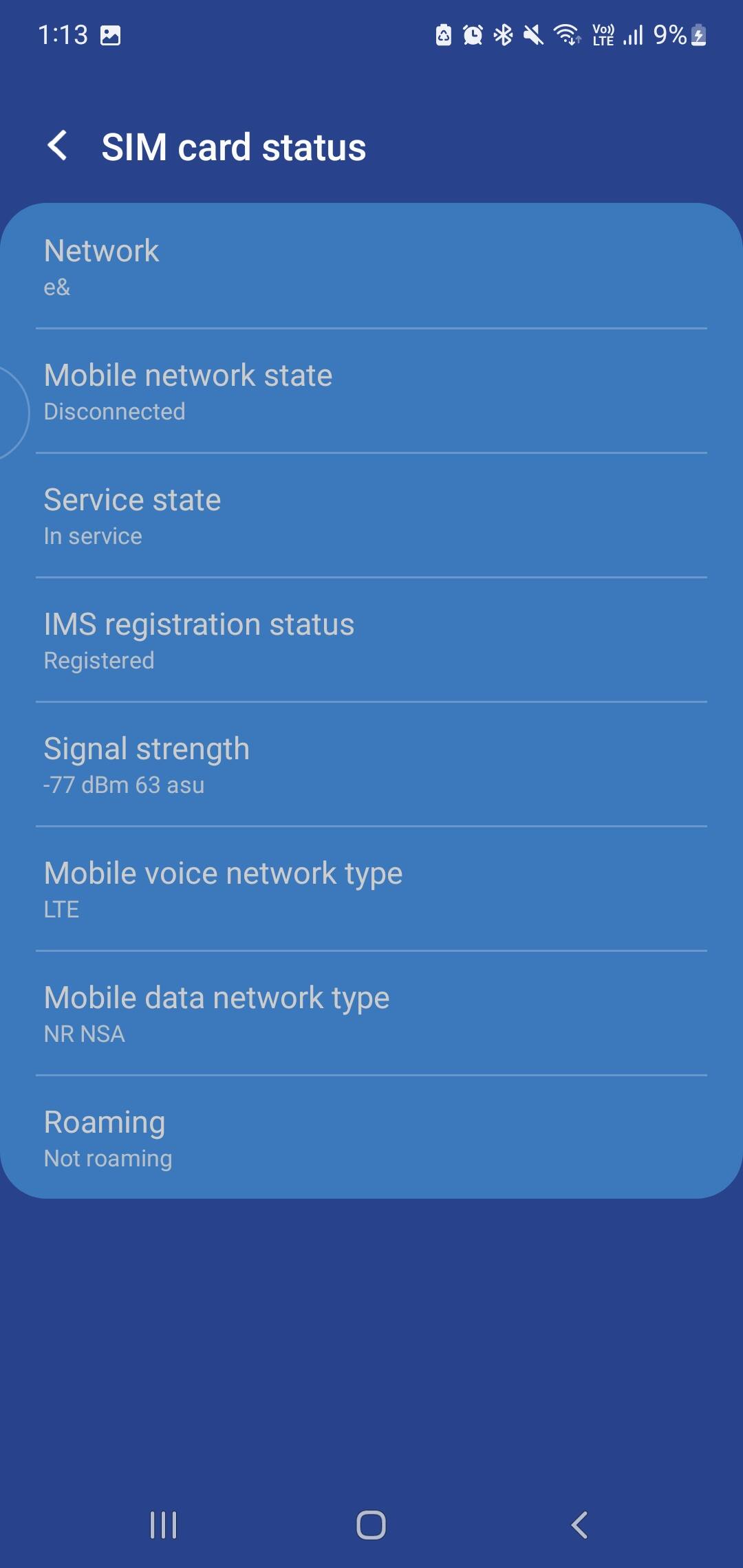The width and height of the screenshot is (743, 1568).
Task: Go back from SIM card status
Action: pos(58,146)
